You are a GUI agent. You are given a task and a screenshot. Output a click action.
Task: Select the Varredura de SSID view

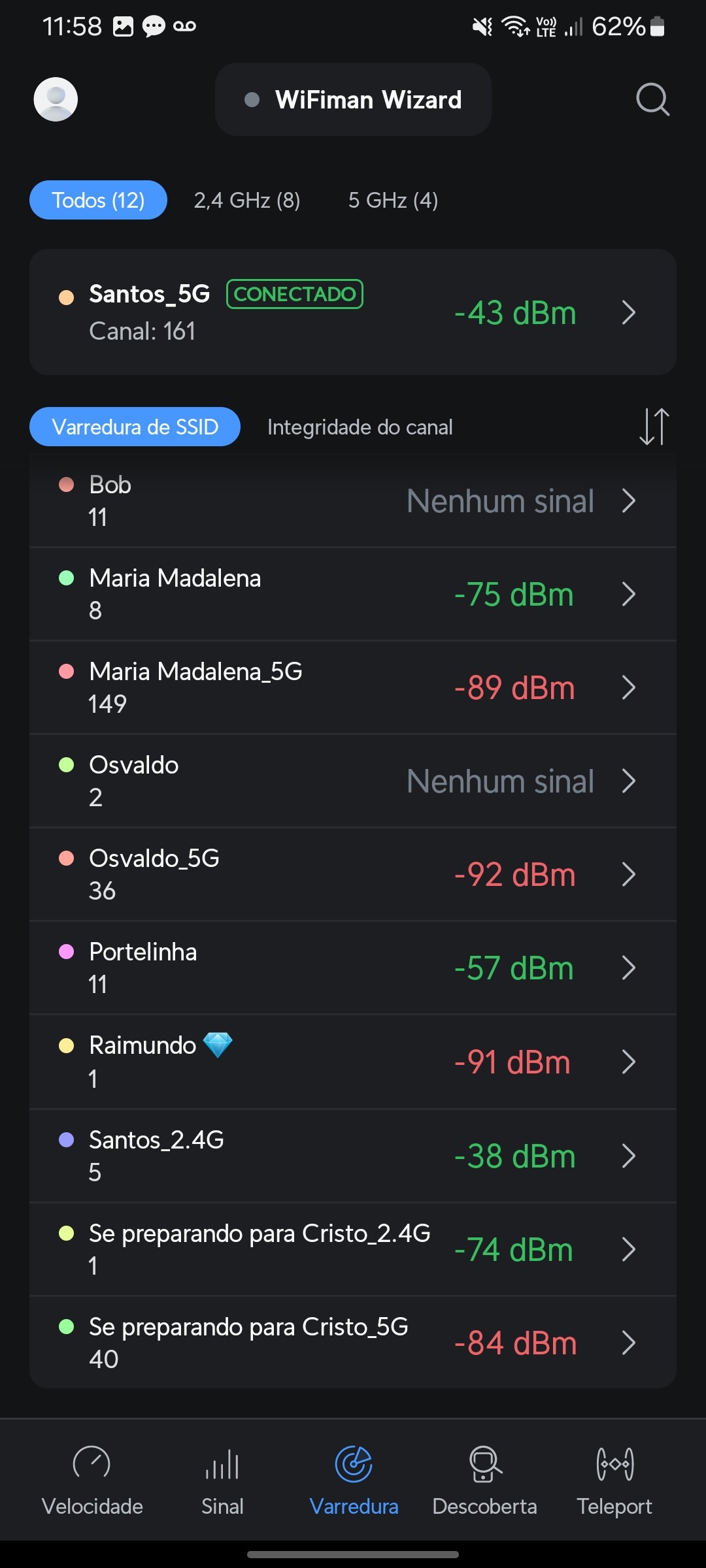pyautogui.click(x=135, y=427)
